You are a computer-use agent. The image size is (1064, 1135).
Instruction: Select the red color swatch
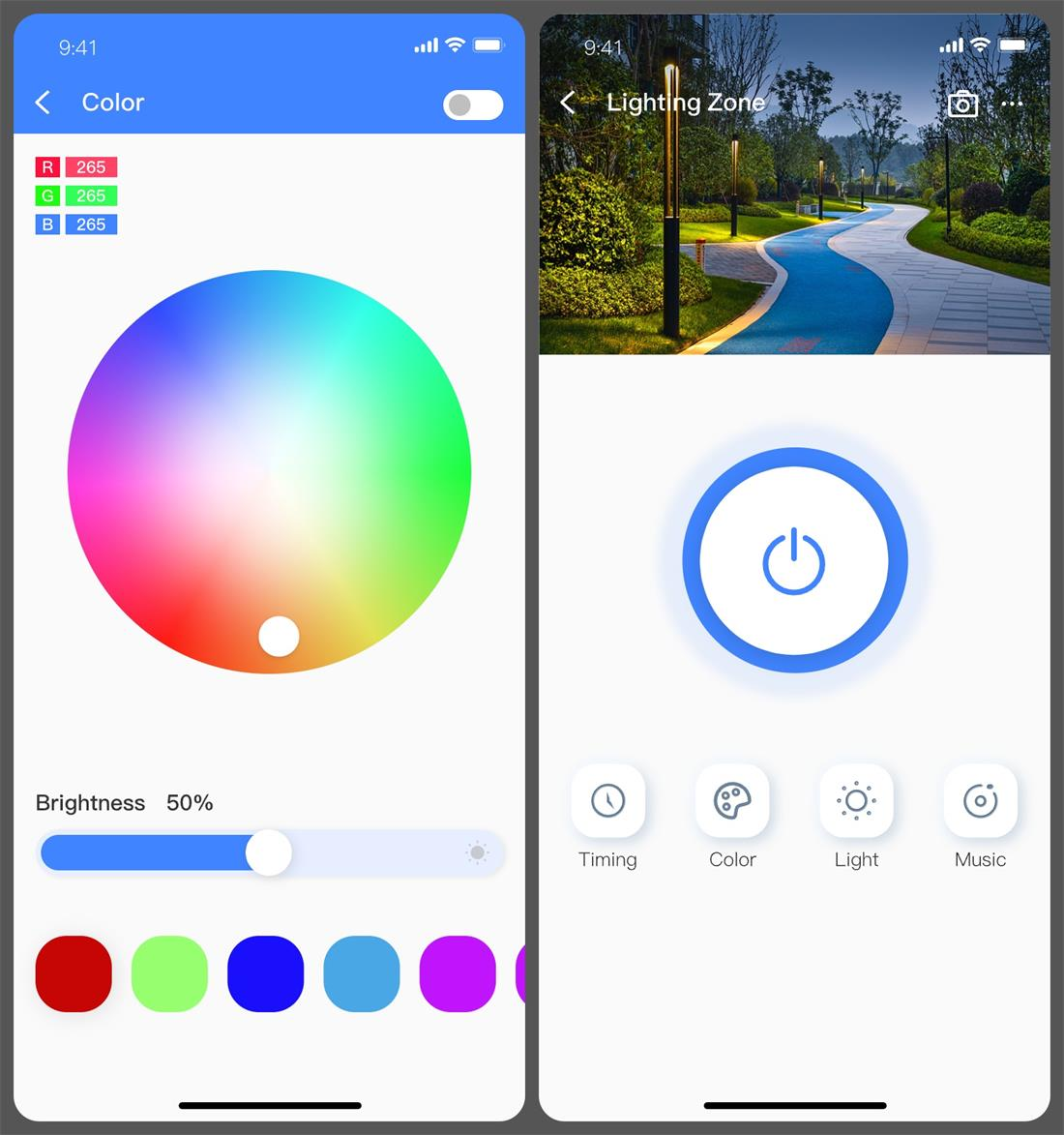click(x=74, y=973)
